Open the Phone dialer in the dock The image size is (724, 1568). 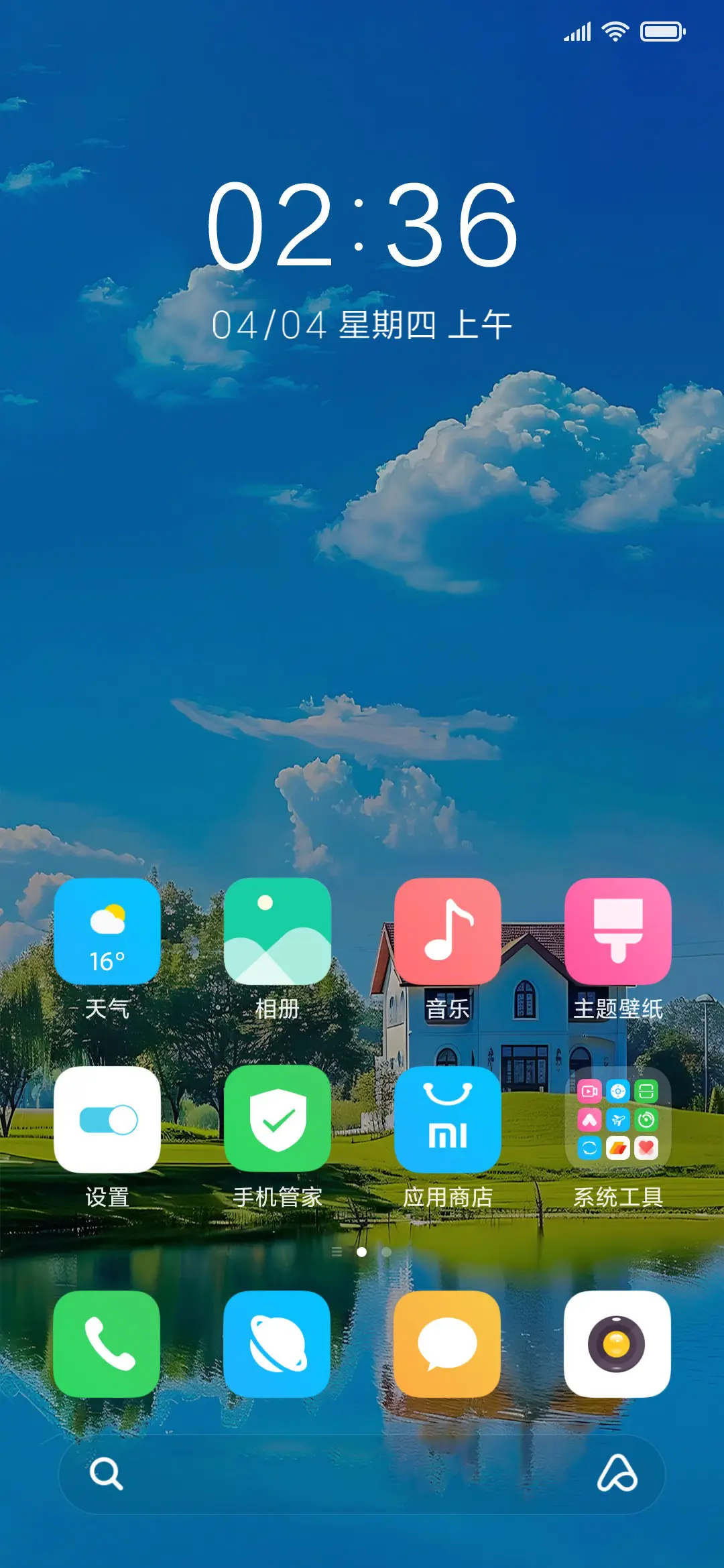[x=107, y=1345]
